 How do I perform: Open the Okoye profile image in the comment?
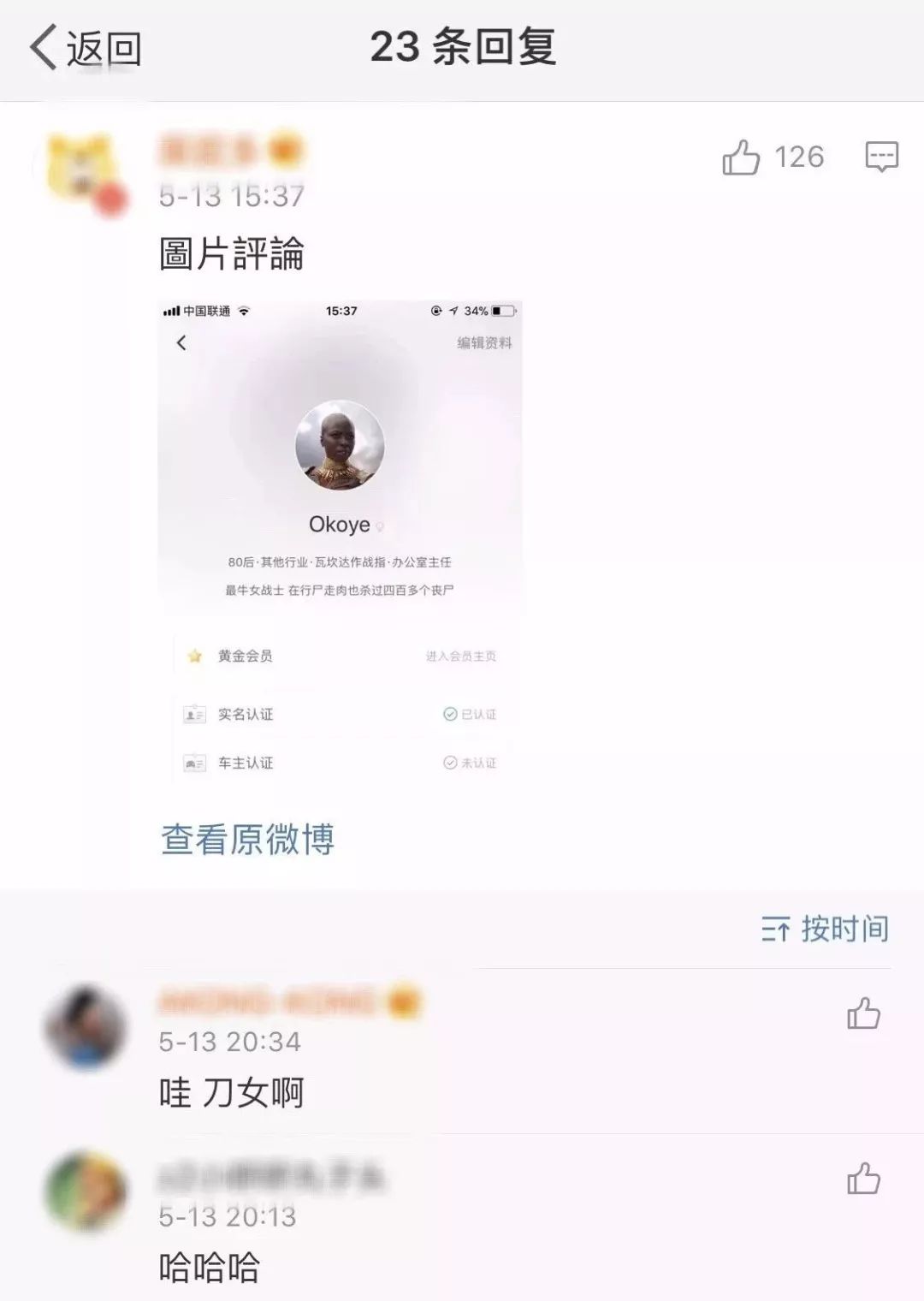[x=340, y=541]
